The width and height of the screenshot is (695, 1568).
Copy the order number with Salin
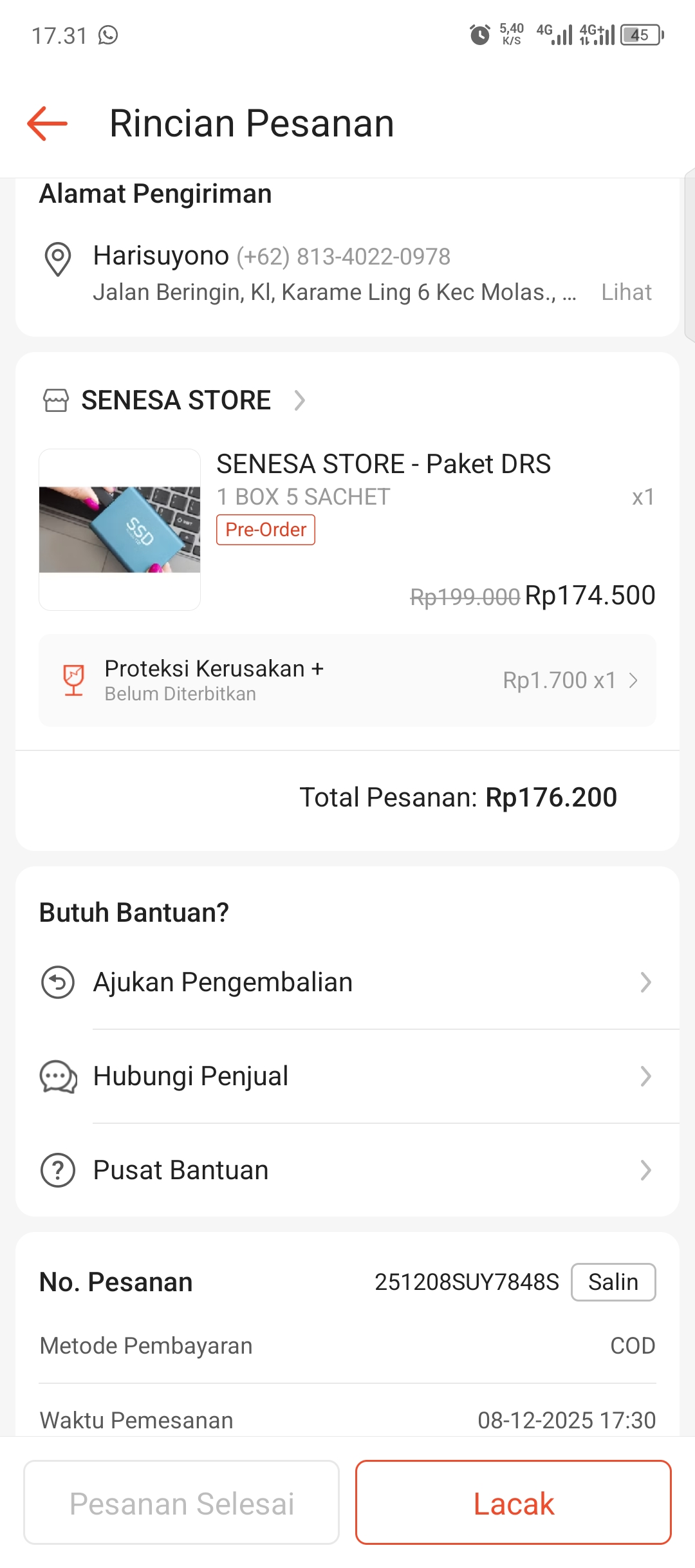[613, 1282]
